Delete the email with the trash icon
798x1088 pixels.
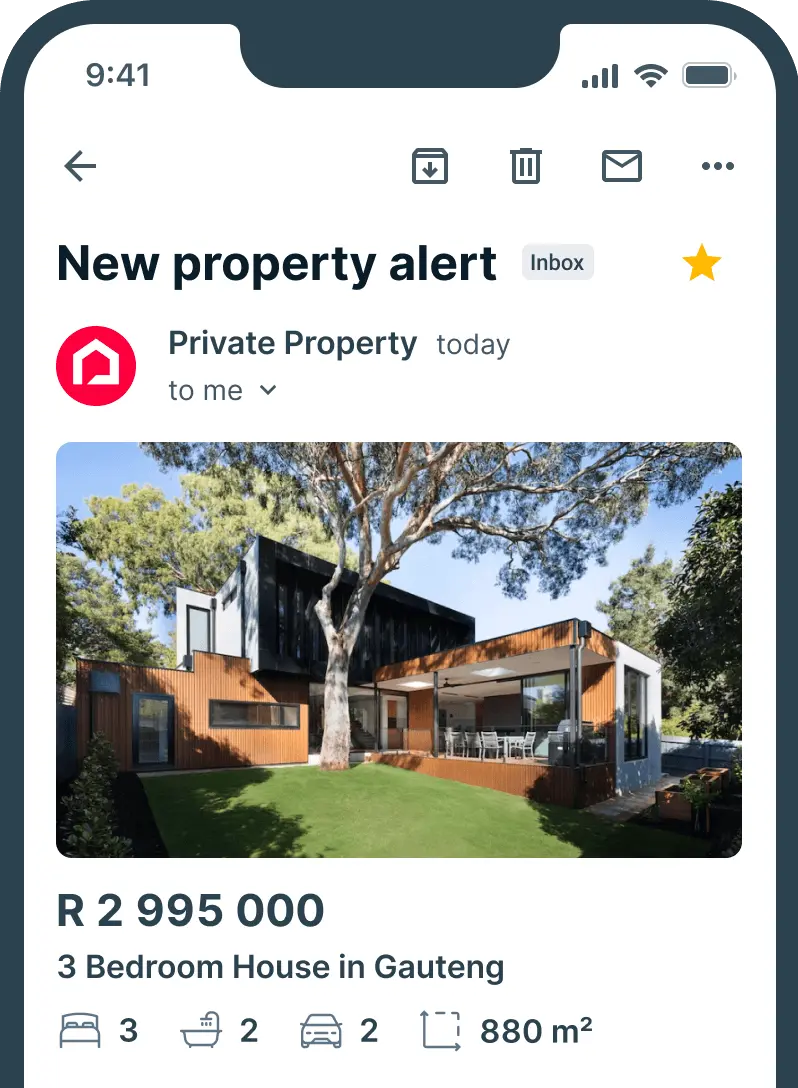(525, 166)
